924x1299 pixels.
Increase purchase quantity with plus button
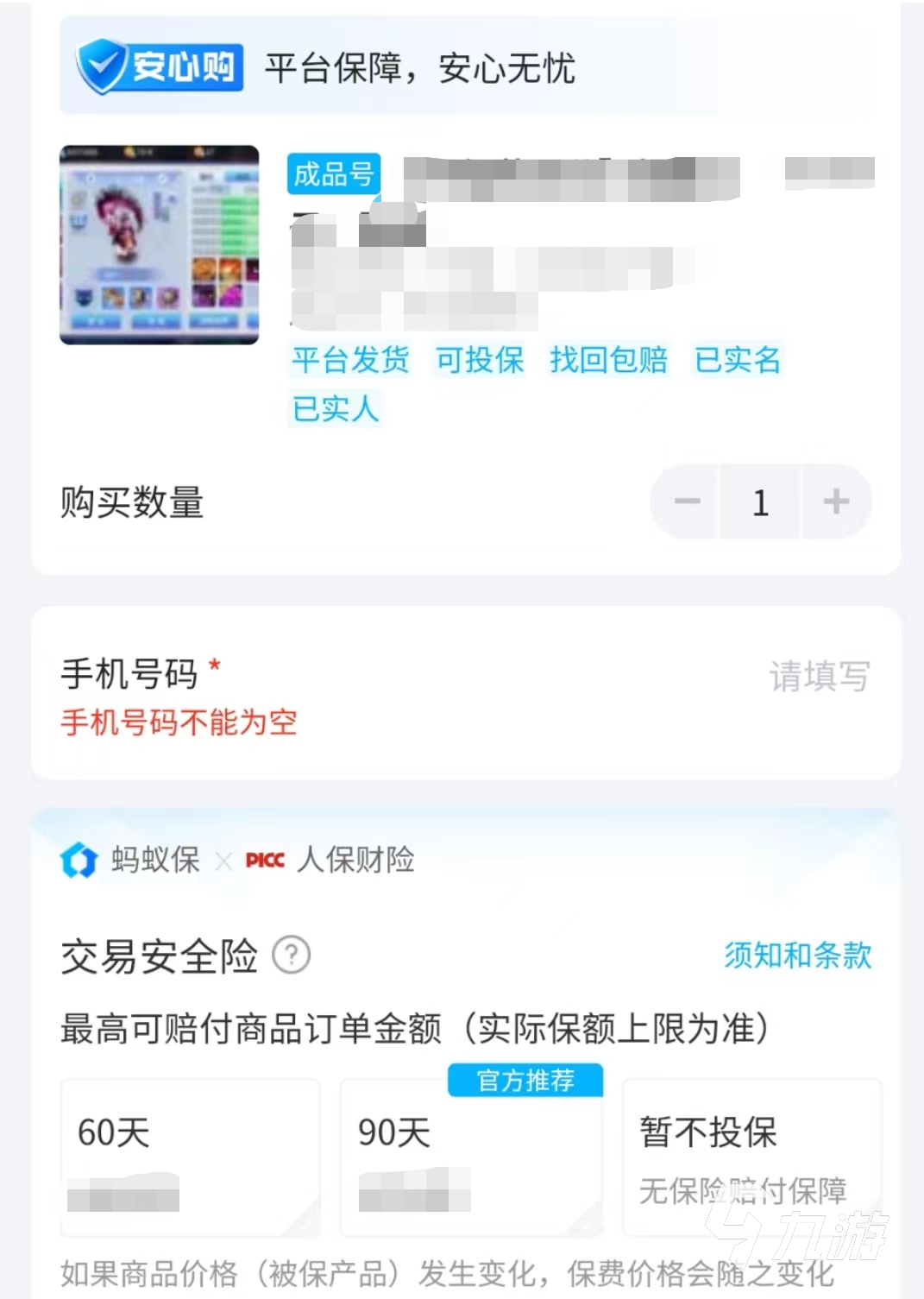click(x=835, y=501)
